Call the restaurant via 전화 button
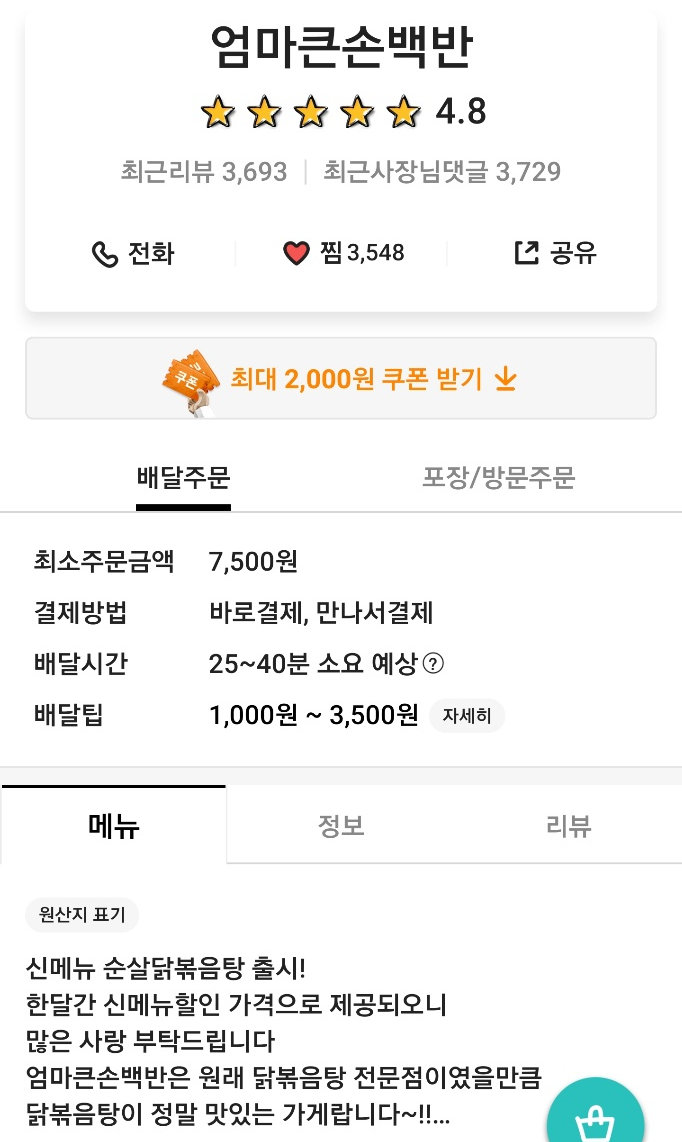682x1142 pixels. (133, 253)
